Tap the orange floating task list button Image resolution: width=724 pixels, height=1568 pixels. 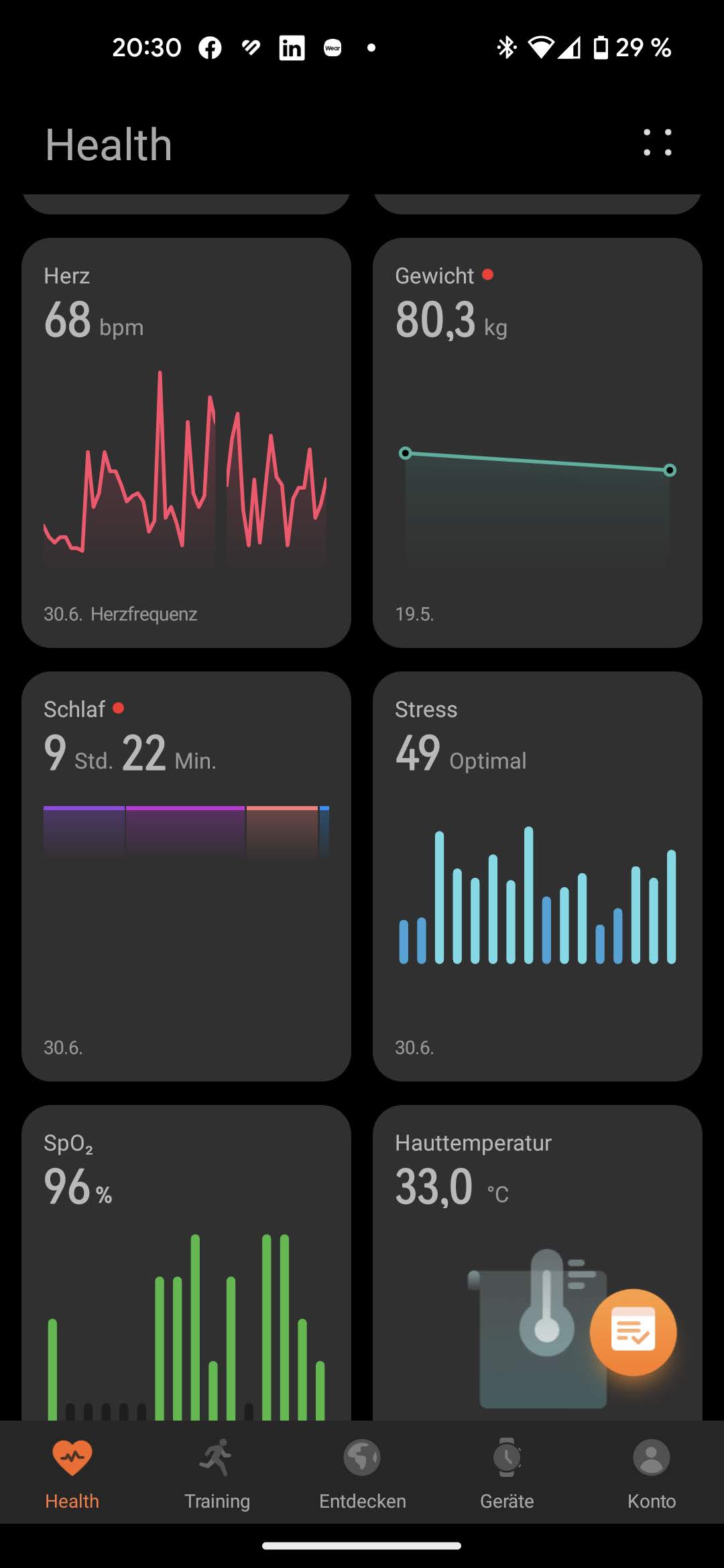coord(633,1332)
